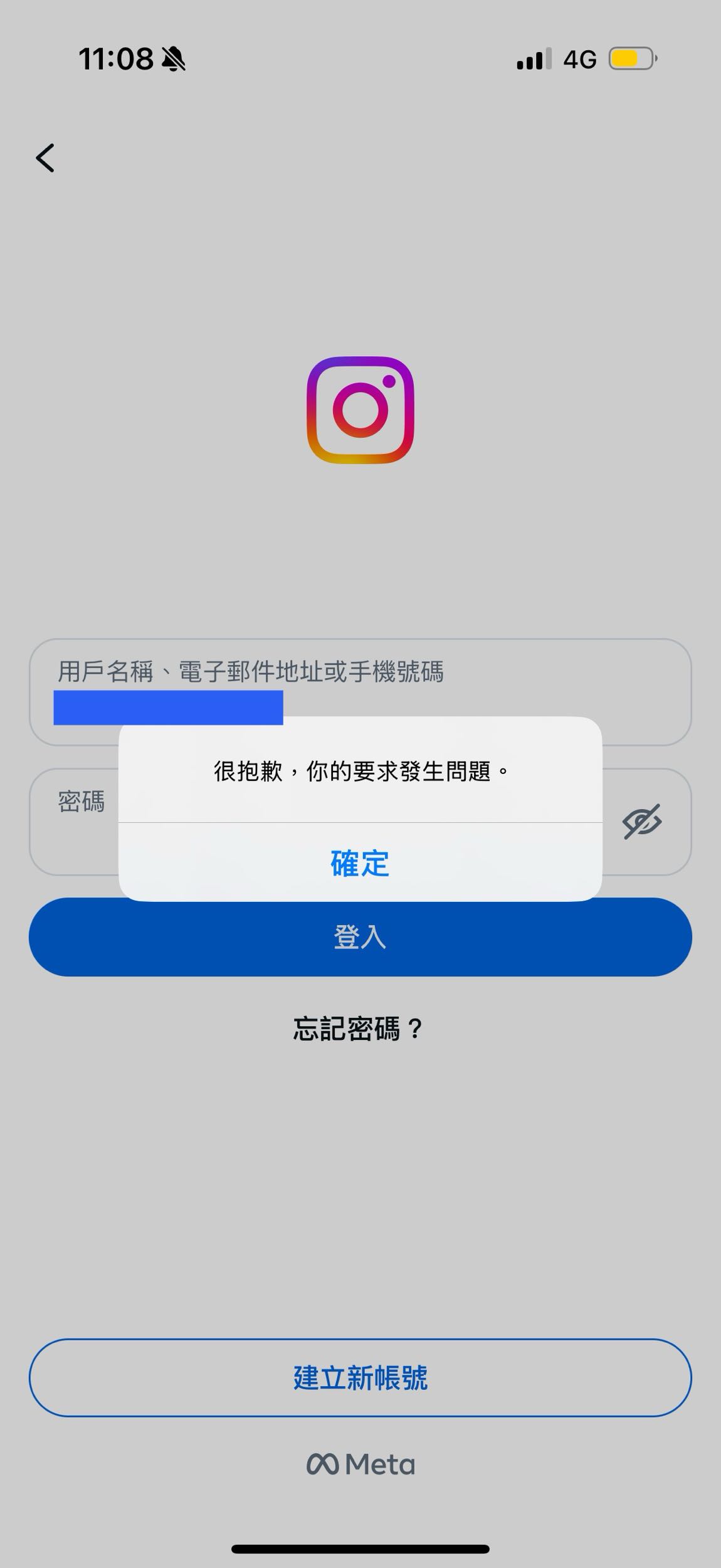
Task: Tap the muted notifications bell icon
Action: point(174,58)
